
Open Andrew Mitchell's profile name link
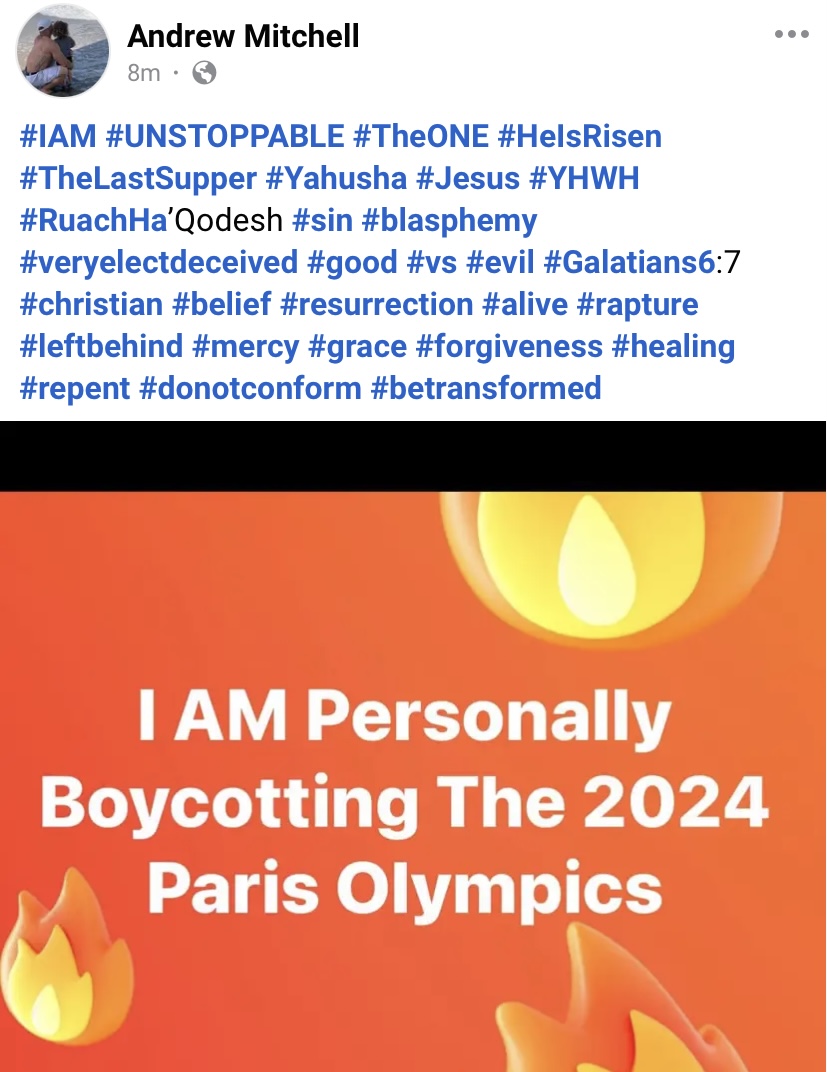243,37
